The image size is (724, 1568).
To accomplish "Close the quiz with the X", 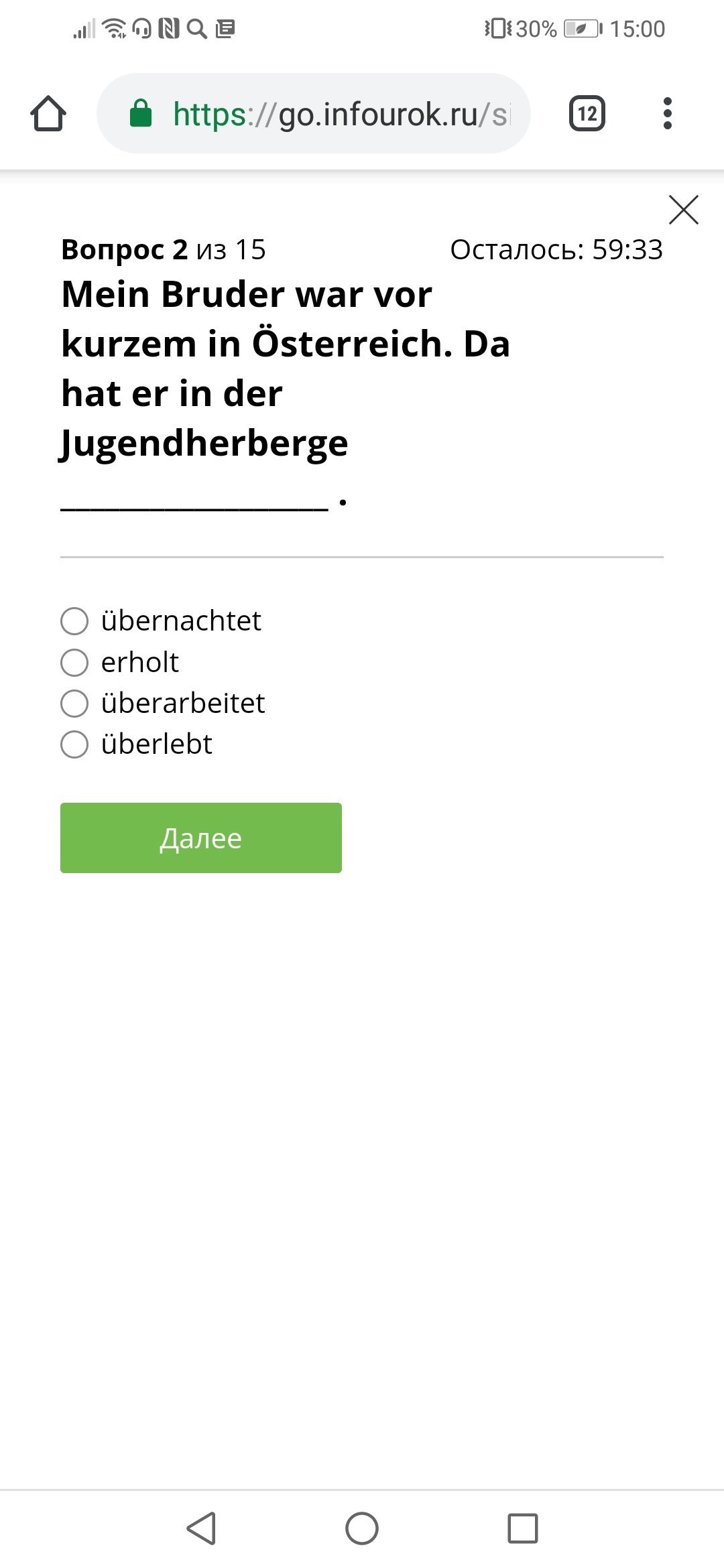I will tap(684, 210).
